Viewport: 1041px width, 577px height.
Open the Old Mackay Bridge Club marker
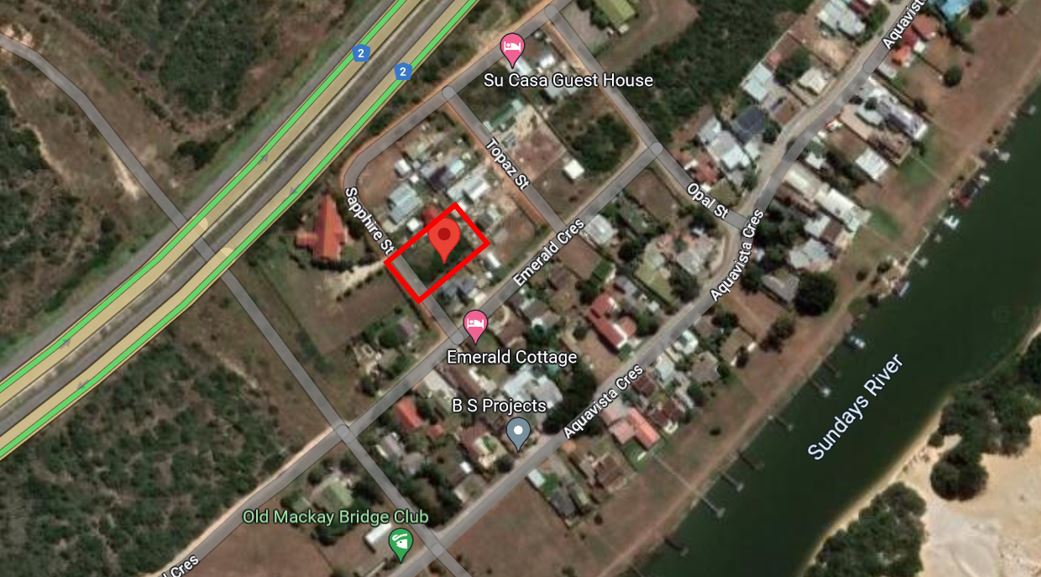pos(401,545)
